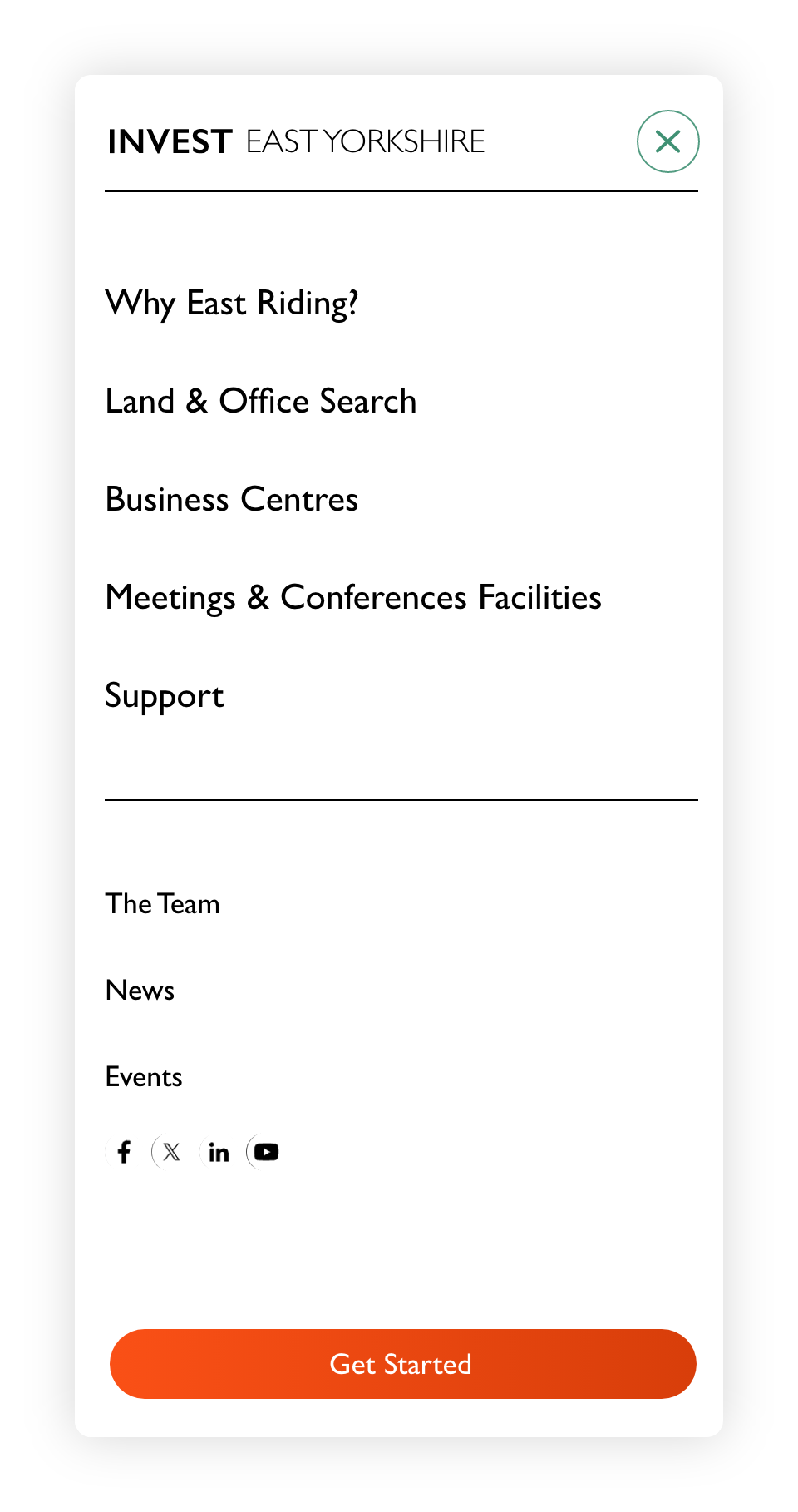Select Meetings & Conferences Facilities
Viewport: 798px width, 1512px height.
(x=353, y=598)
